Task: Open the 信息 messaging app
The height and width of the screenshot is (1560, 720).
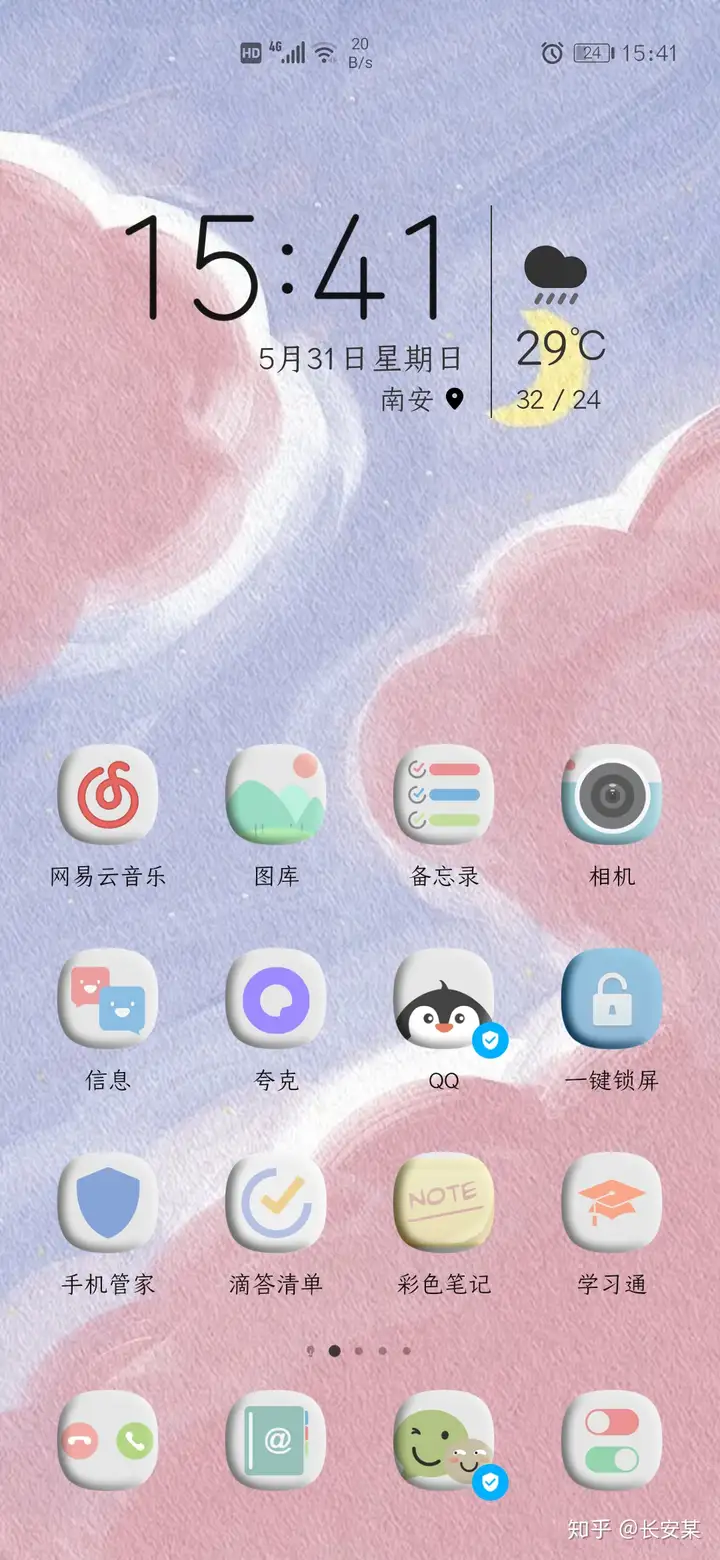Action: [x=107, y=998]
